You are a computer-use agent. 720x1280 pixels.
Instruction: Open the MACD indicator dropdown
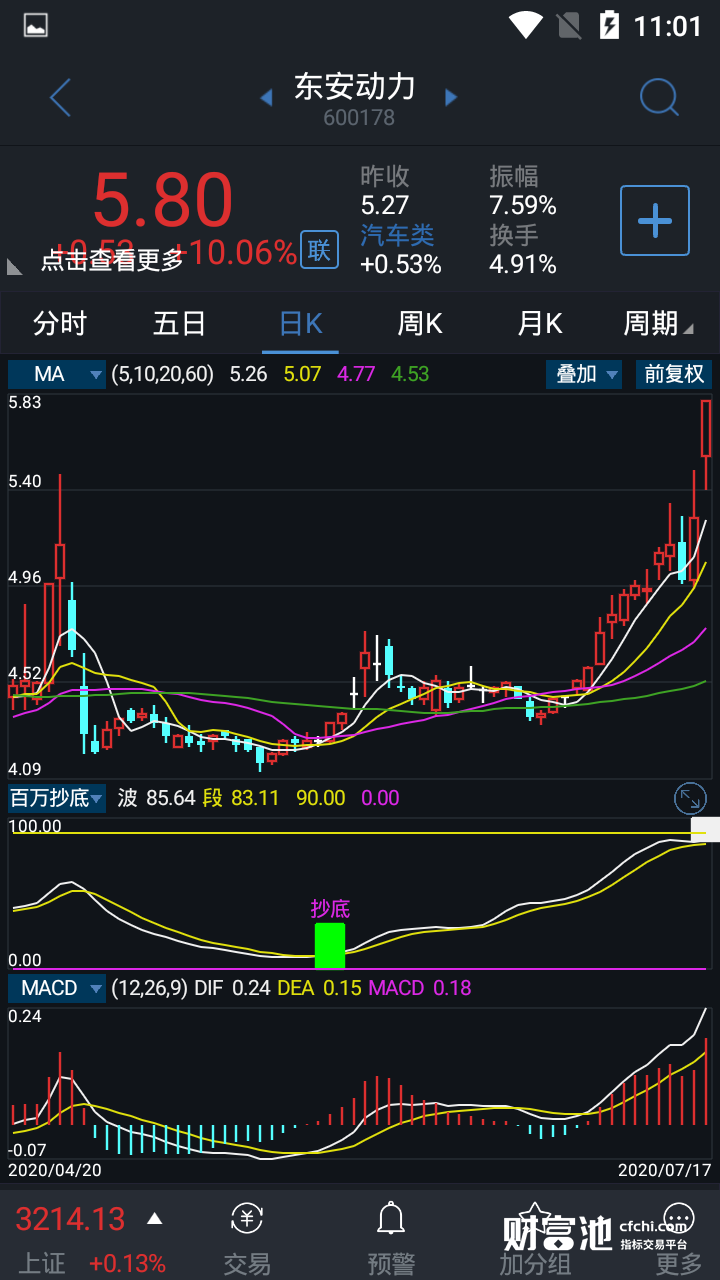click(x=57, y=988)
